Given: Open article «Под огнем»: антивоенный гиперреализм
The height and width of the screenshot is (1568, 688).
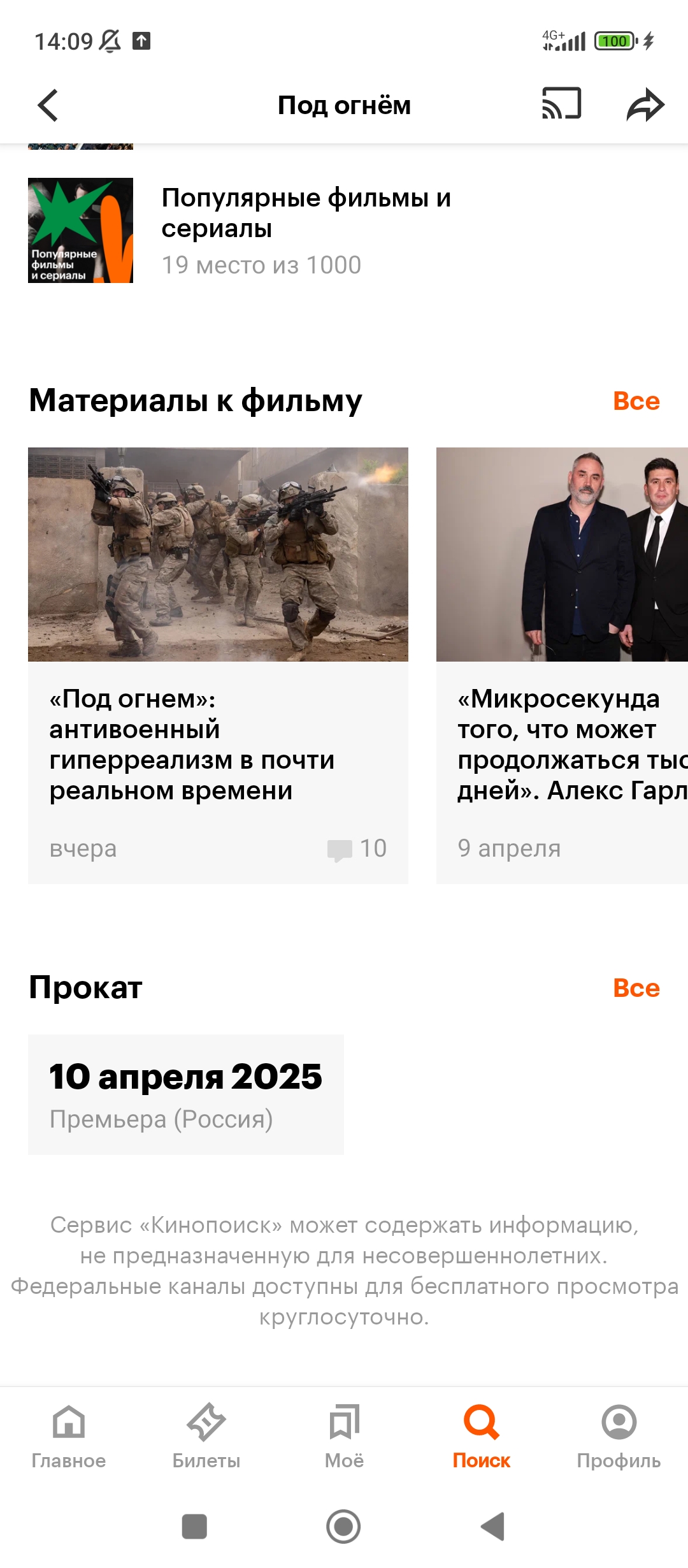Looking at the screenshot, I should 218,665.
